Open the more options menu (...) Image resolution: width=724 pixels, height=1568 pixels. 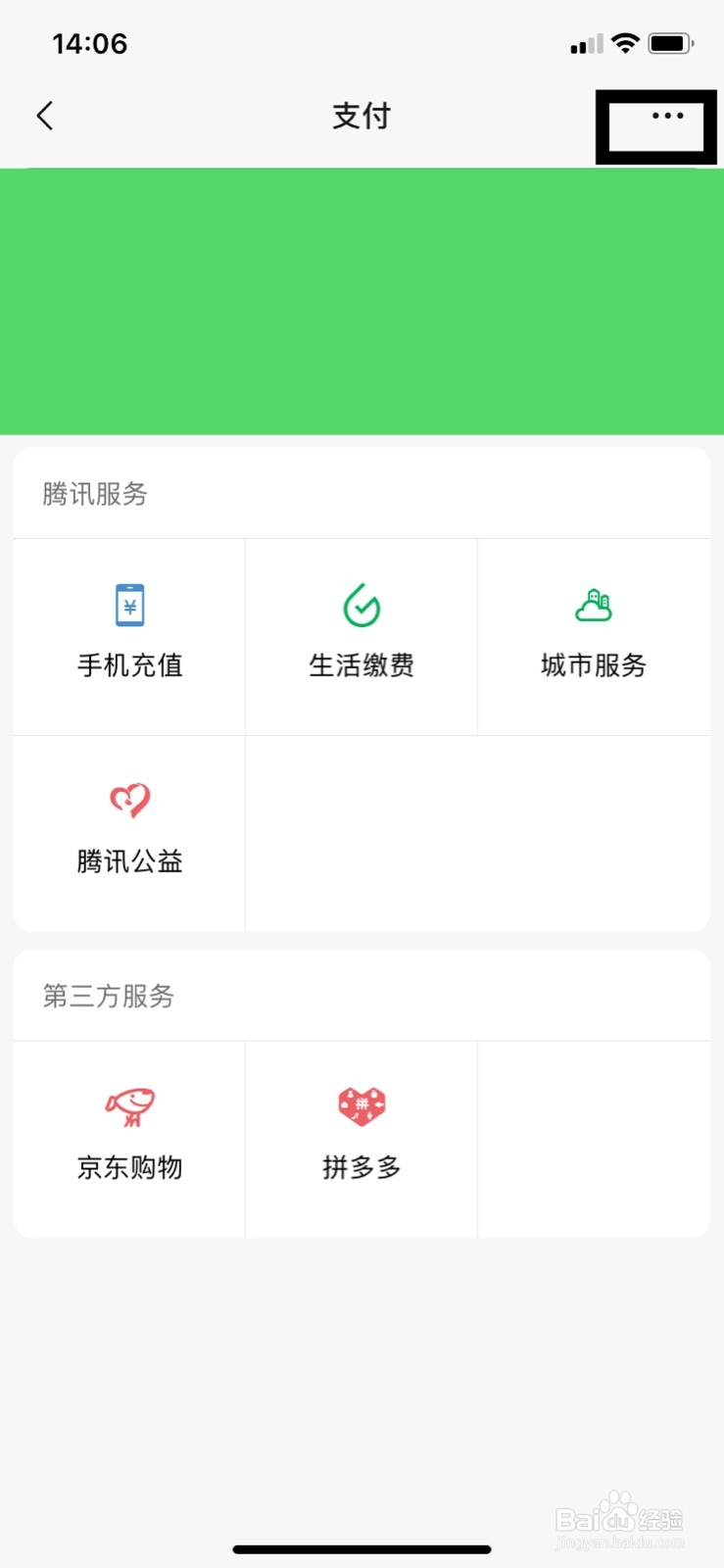click(x=667, y=116)
